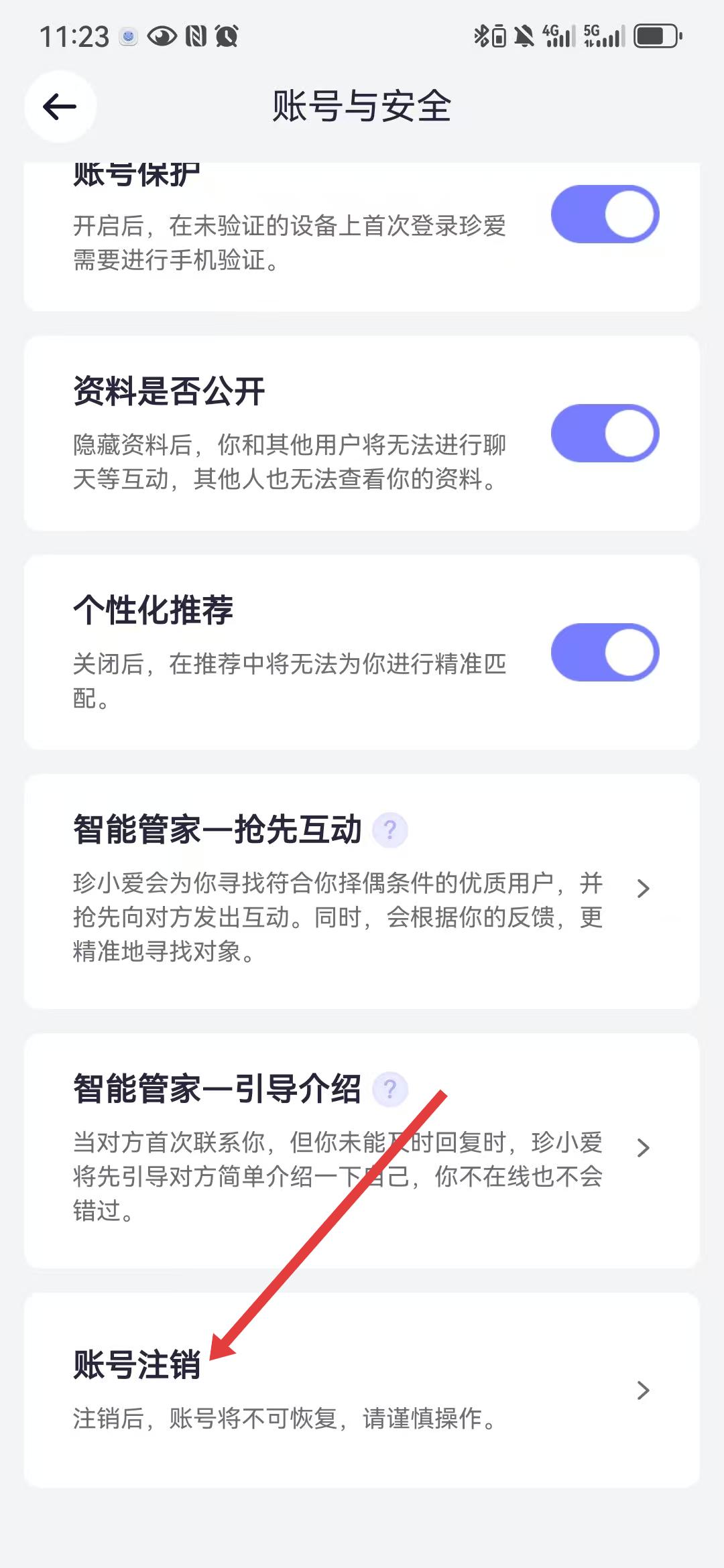Toggle the 账号保护 switch off
Image resolution: width=724 pixels, height=1568 pixels.
coord(605,214)
